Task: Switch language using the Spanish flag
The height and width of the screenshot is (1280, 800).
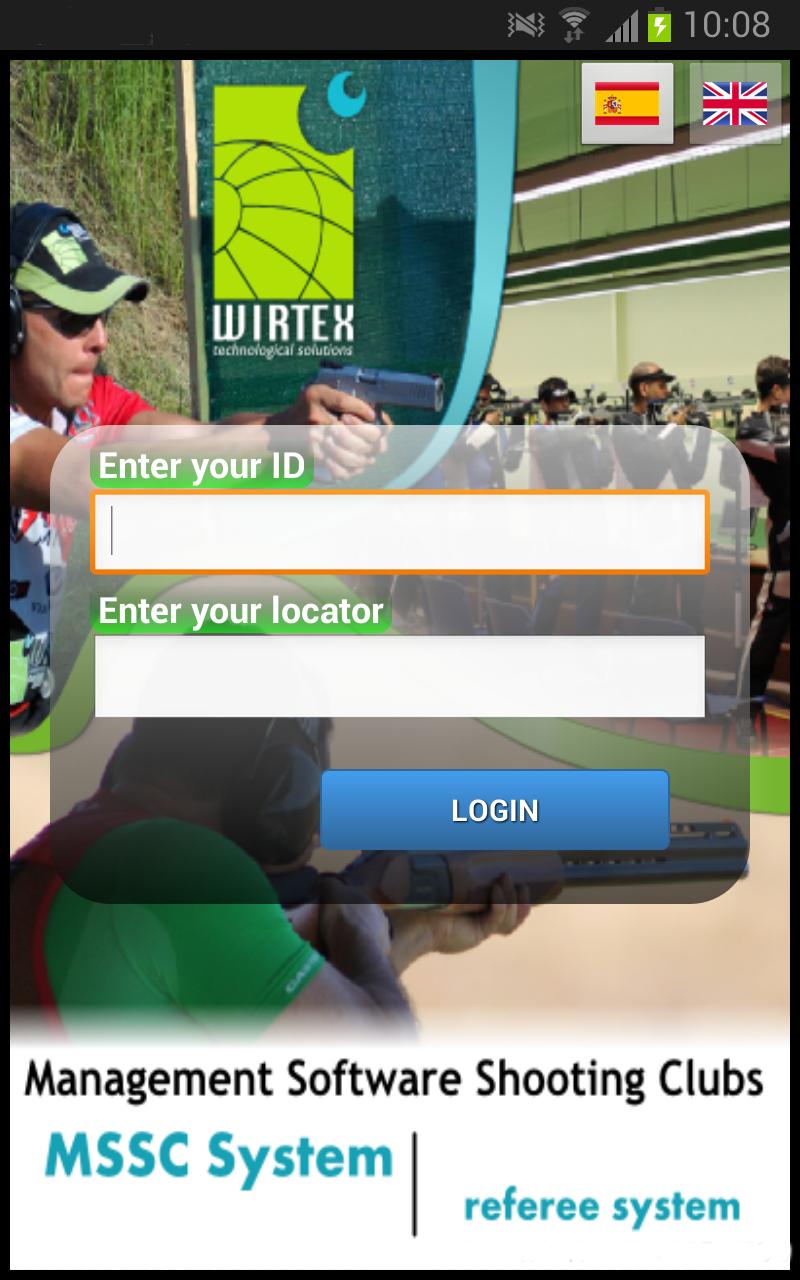Action: [x=627, y=104]
